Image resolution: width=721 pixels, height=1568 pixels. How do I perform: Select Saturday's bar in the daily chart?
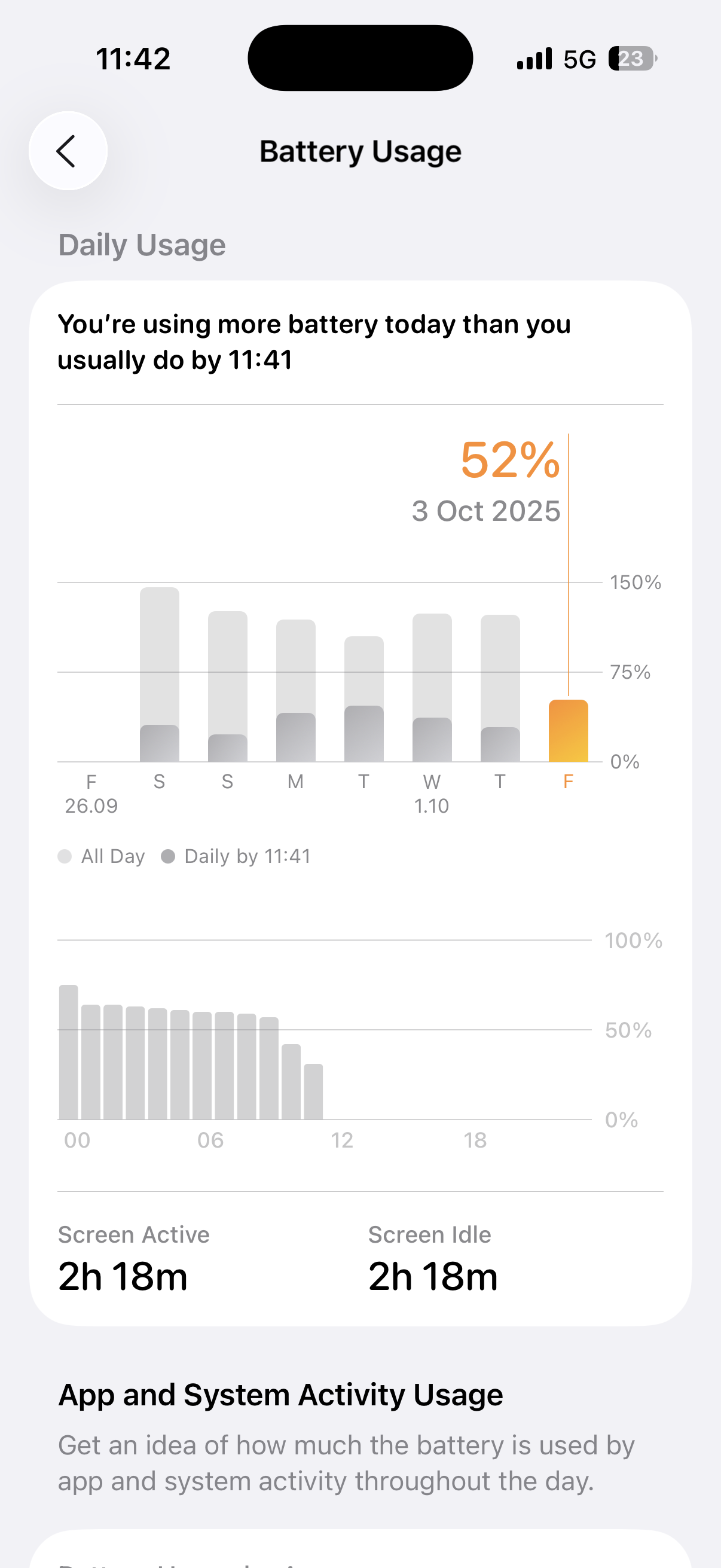pyautogui.click(x=160, y=676)
